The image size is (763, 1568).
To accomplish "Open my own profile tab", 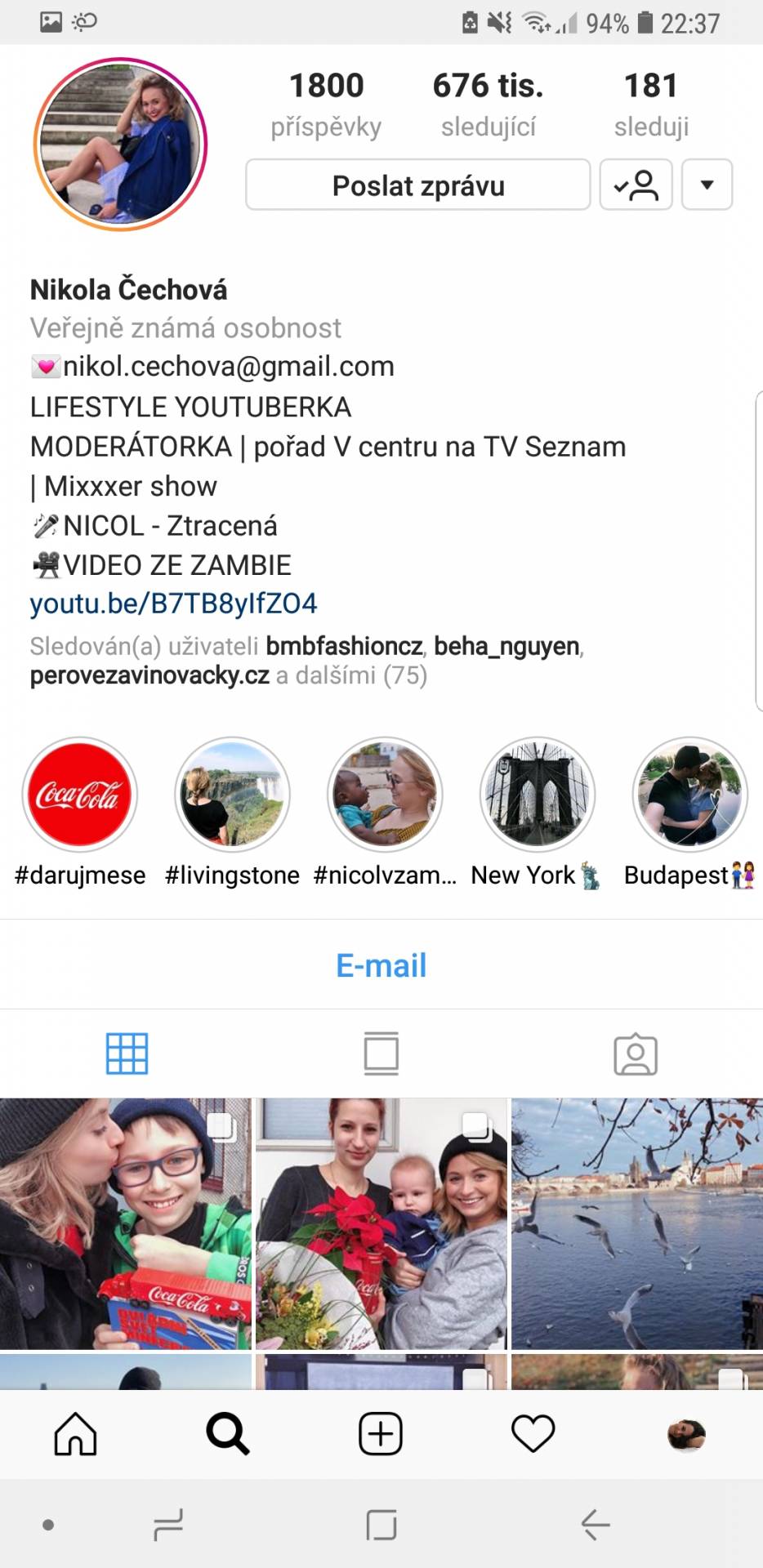I will [x=686, y=1434].
